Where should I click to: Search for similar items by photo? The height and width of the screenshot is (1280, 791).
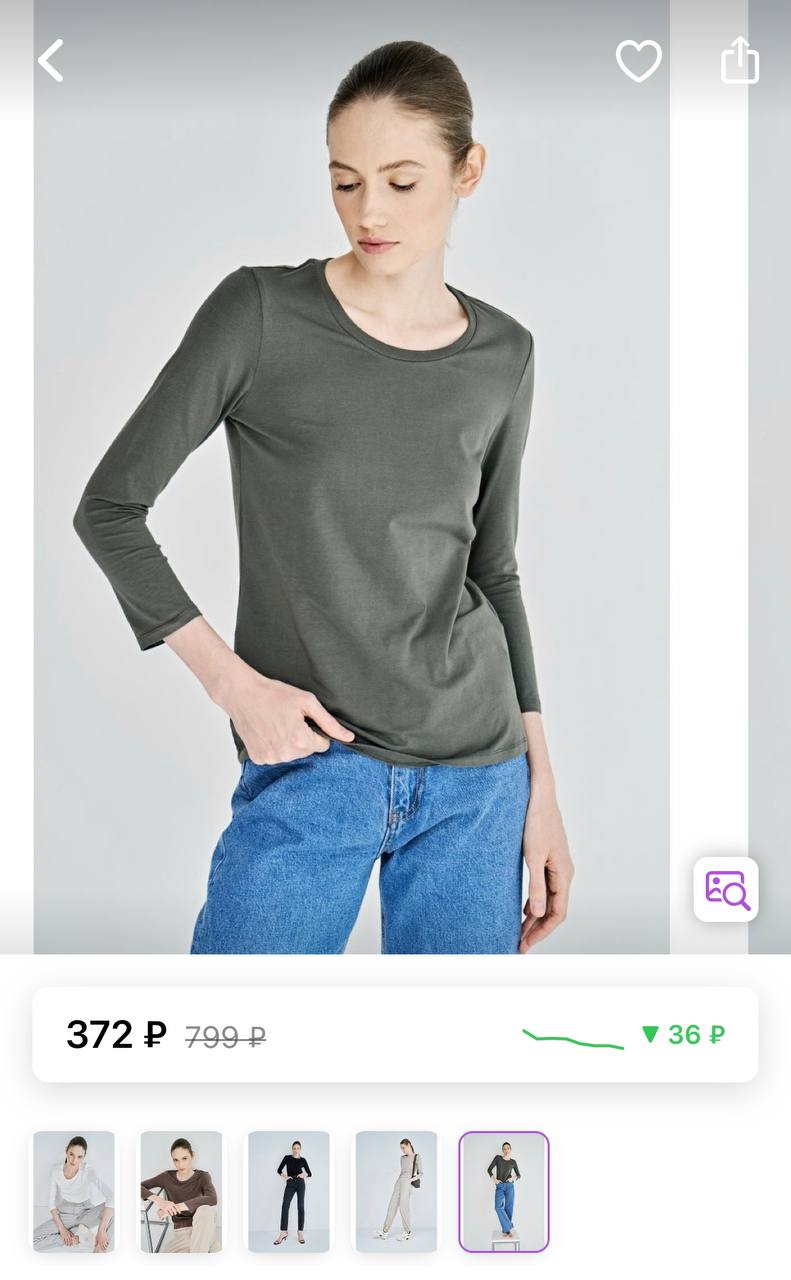click(x=726, y=889)
